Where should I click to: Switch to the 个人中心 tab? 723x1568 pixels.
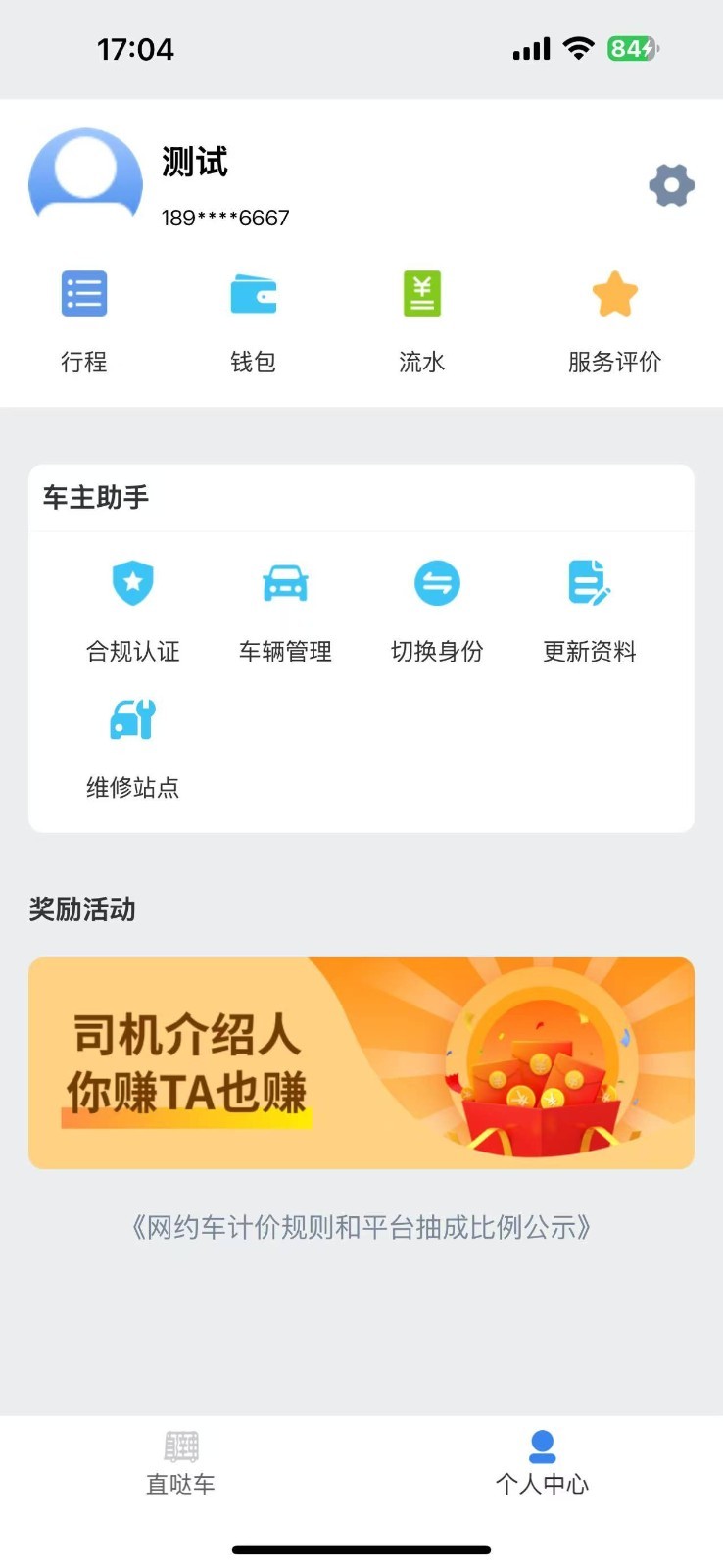pyautogui.click(x=543, y=1460)
